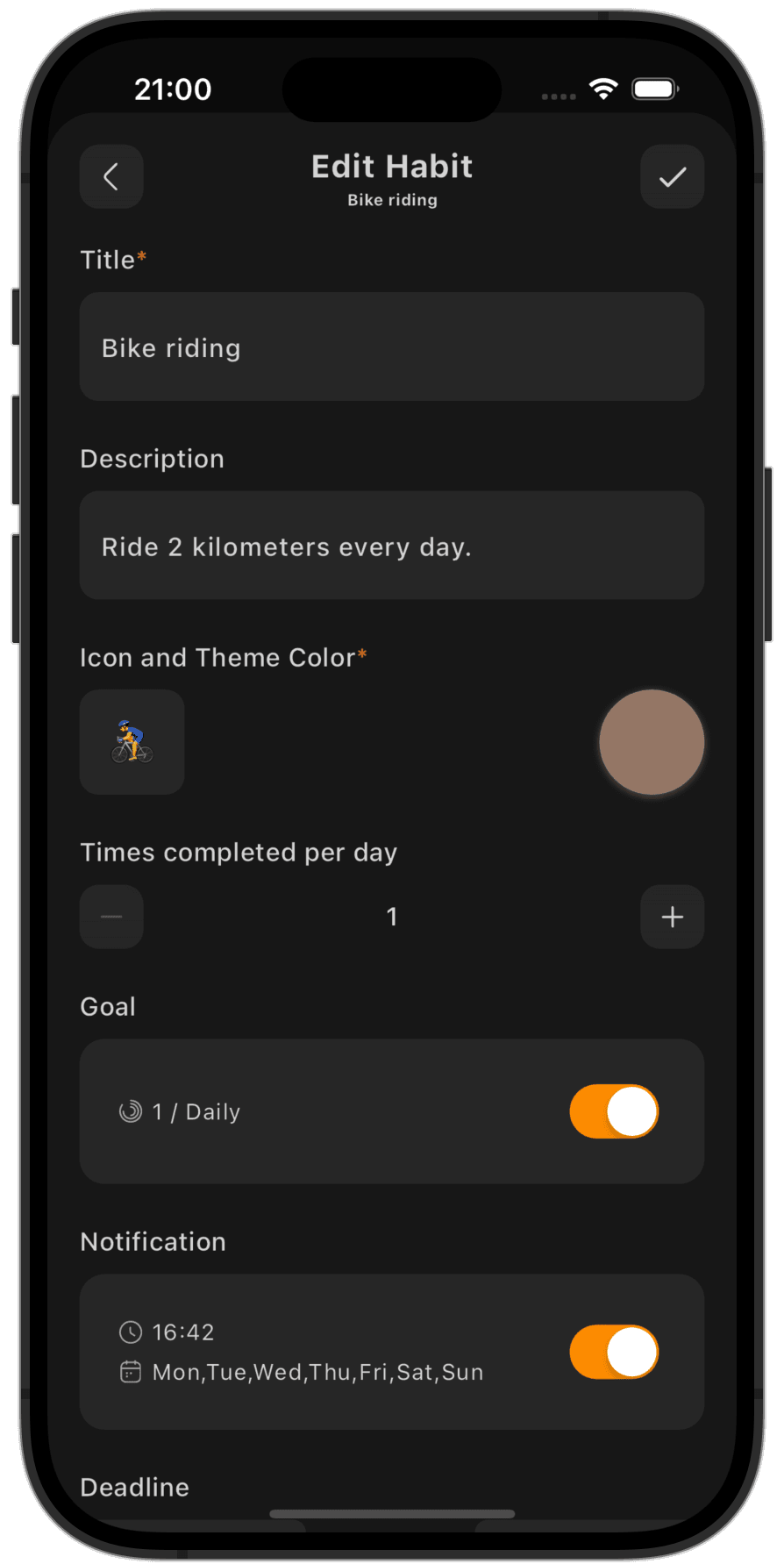Disable the 1 / Daily goal
The height and width of the screenshot is (1564, 784).
point(614,1111)
